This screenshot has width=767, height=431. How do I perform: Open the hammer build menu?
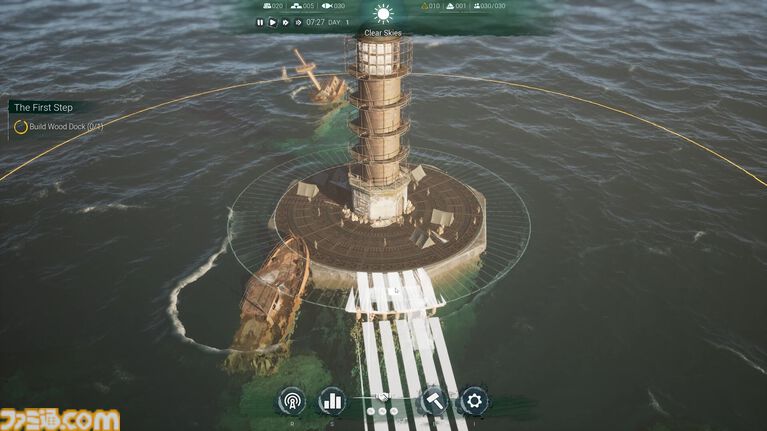click(x=434, y=401)
